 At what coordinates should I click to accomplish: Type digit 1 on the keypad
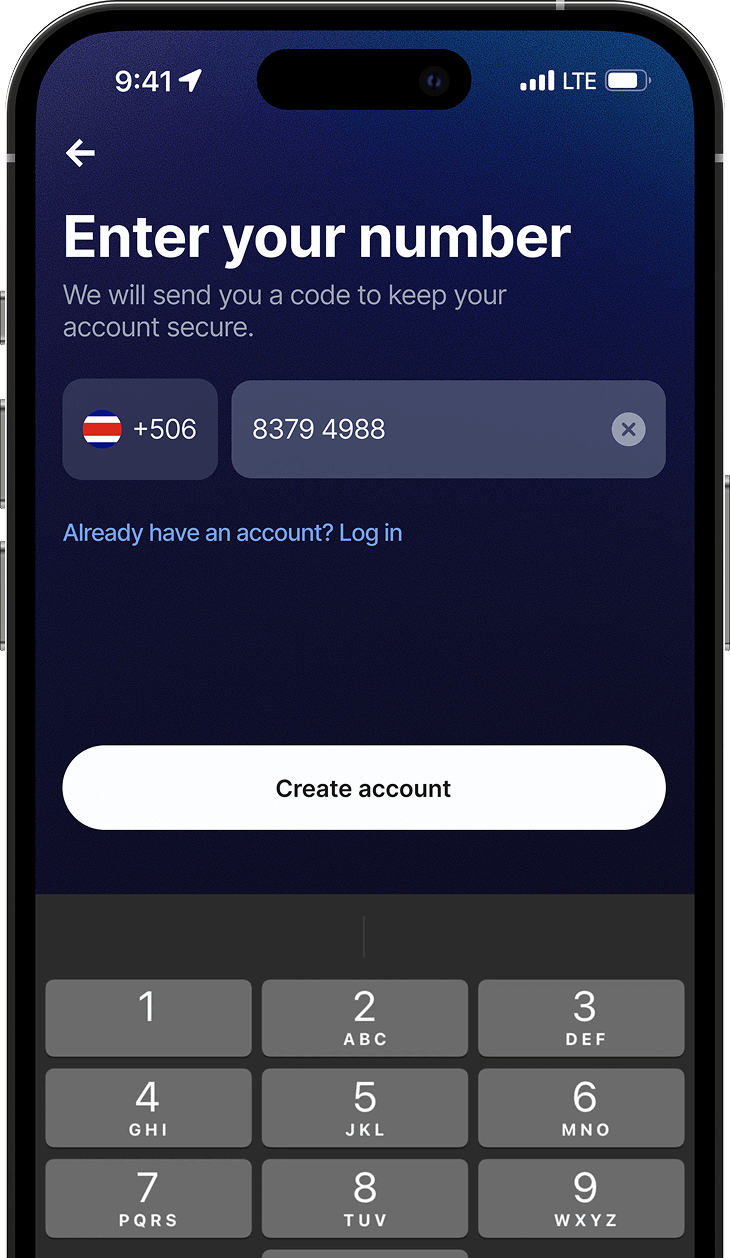(148, 1017)
